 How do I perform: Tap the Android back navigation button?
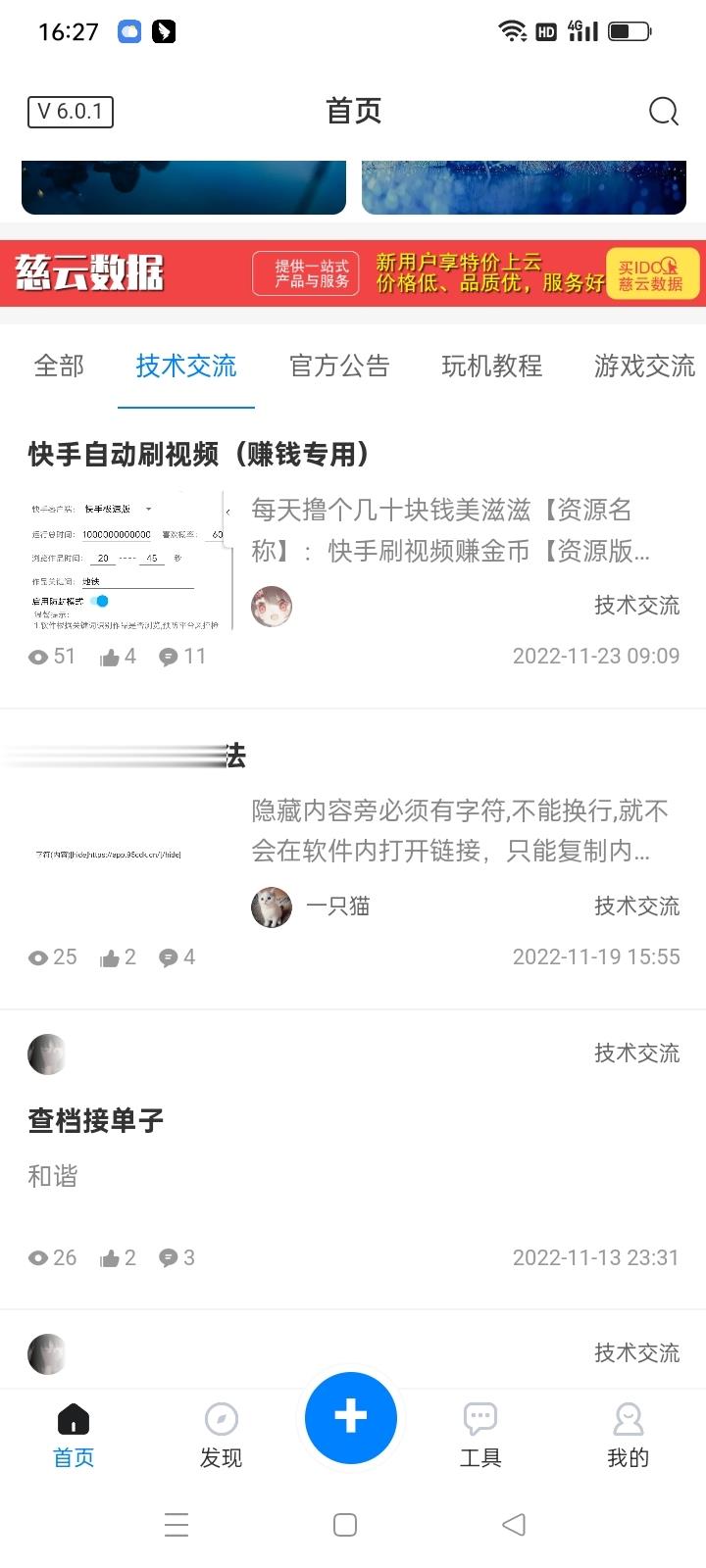tap(514, 1525)
